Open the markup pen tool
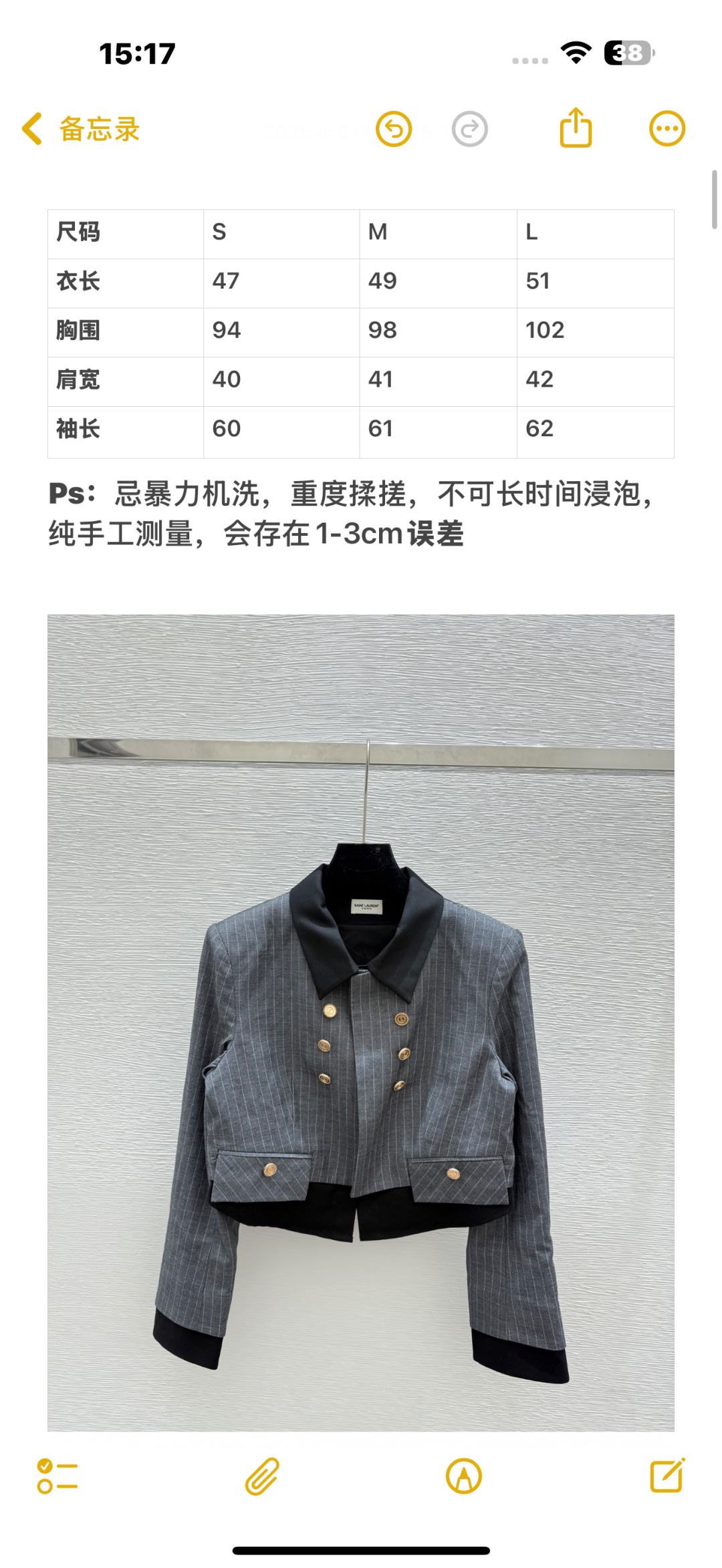Image resolution: width=722 pixels, height=1568 pixels. (463, 1476)
